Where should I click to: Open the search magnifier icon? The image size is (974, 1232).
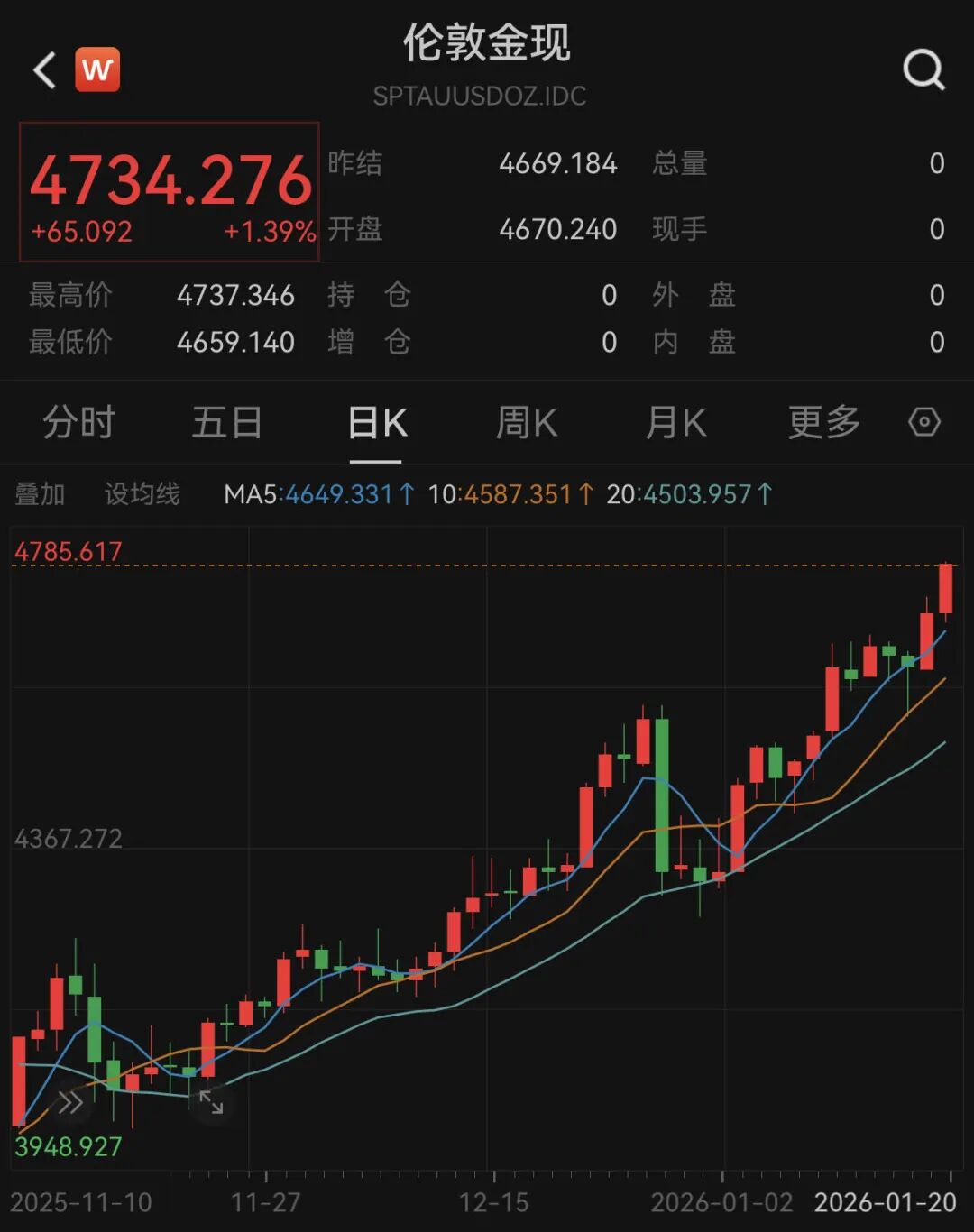[x=923, y=70]
